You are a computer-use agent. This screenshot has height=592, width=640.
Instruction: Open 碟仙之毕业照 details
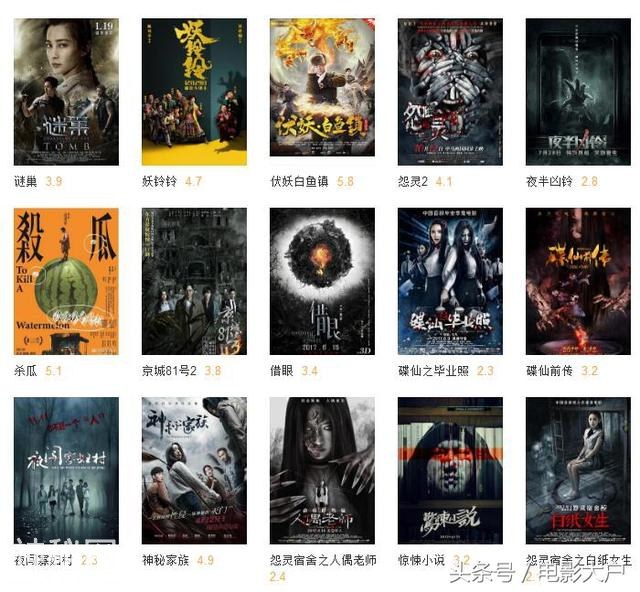pos(450,282)
